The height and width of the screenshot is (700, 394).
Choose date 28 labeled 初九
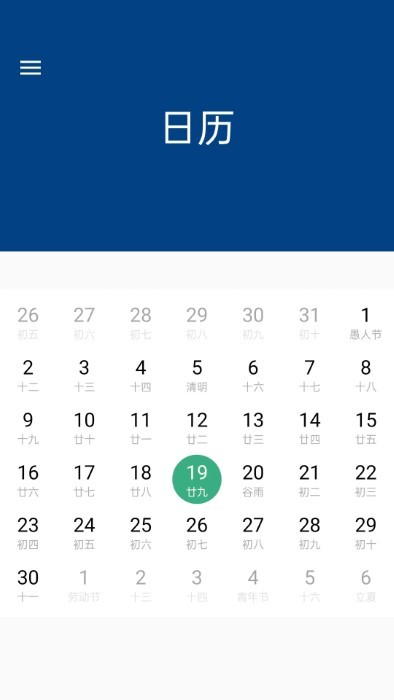click(x=309, y=532)
